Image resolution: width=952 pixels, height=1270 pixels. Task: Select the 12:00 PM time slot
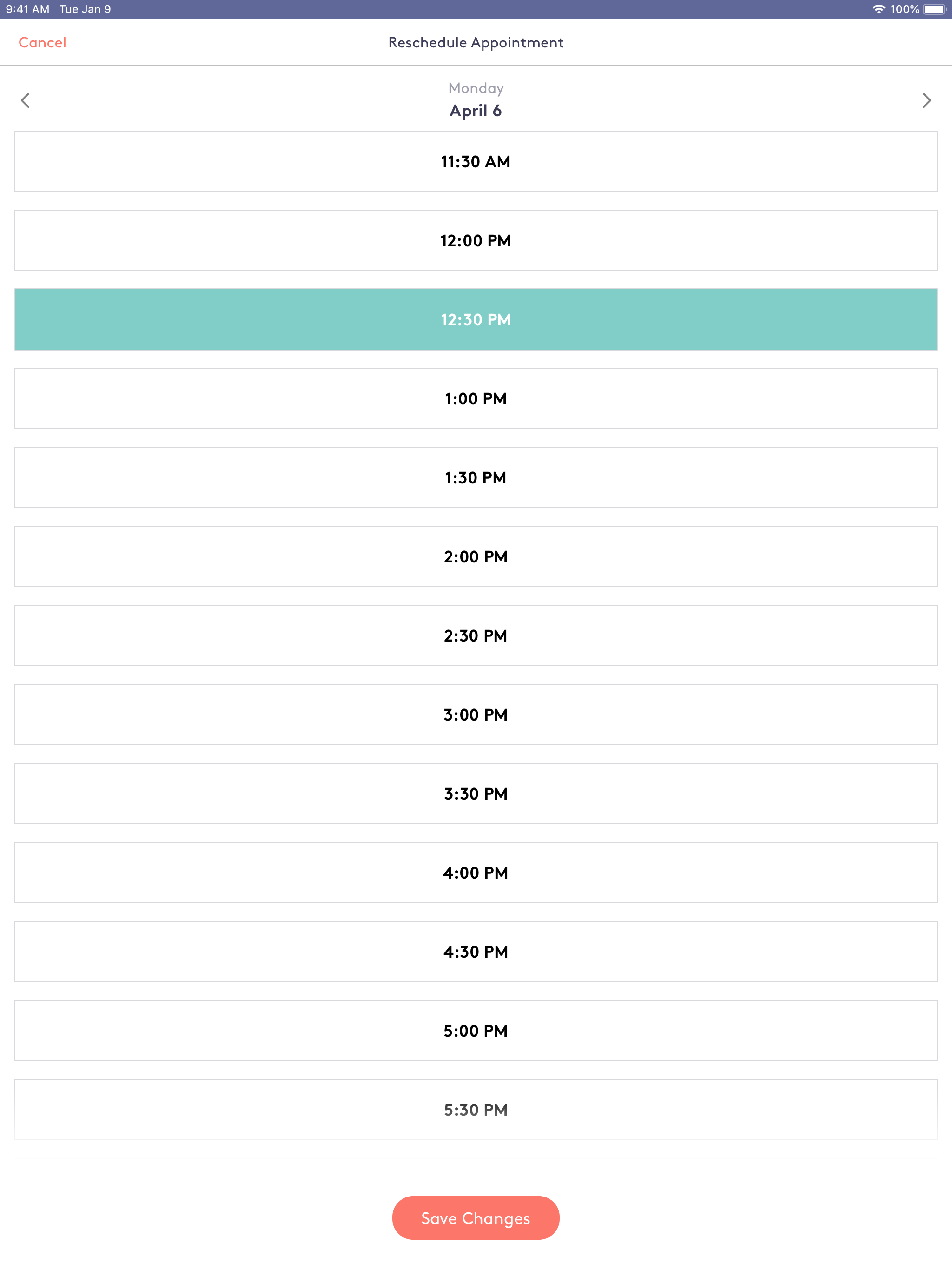click(x=476, y=240)
